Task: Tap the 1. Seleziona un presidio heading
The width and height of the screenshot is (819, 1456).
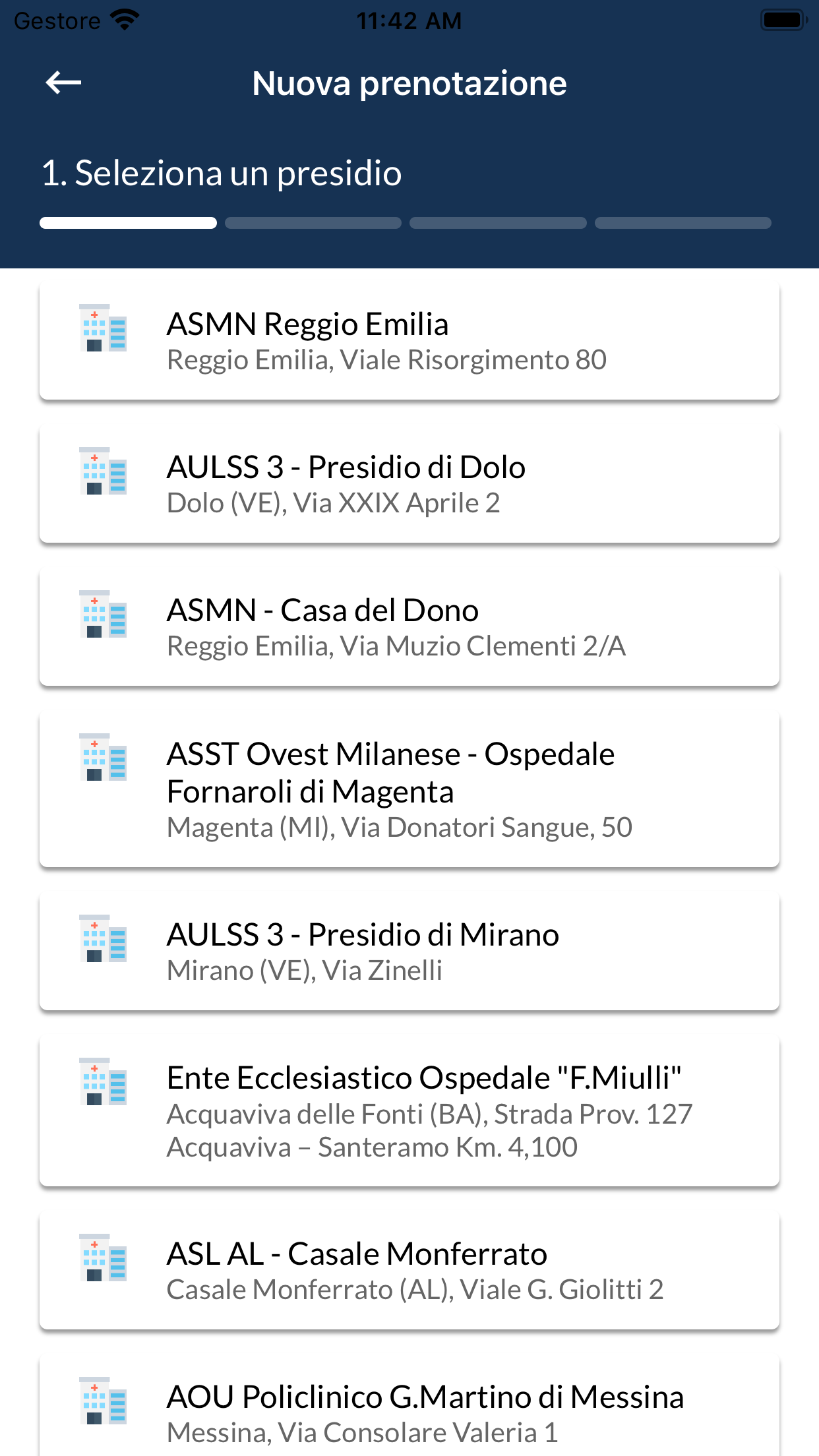Action: click(222, 173)
